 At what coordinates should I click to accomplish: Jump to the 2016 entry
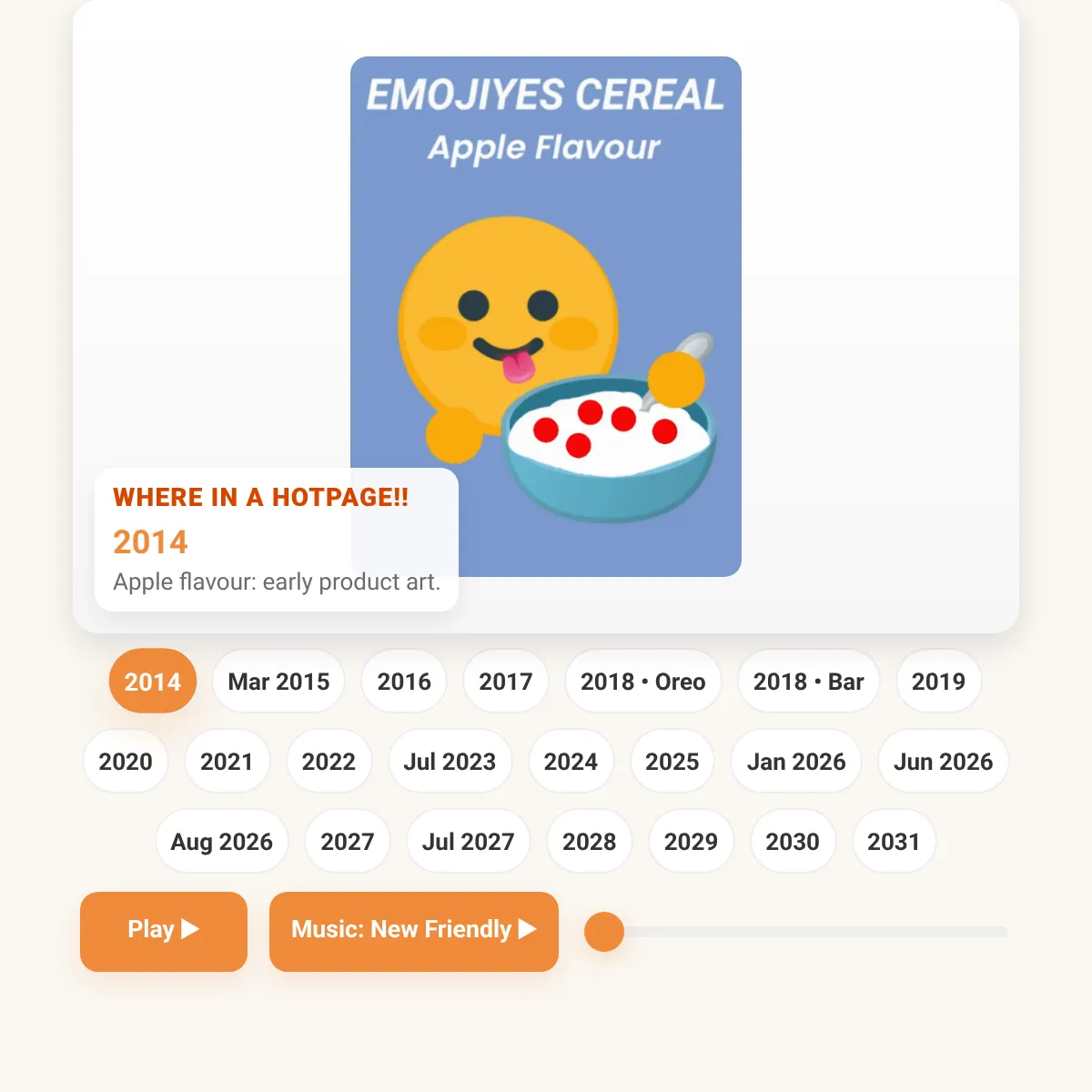404,682
